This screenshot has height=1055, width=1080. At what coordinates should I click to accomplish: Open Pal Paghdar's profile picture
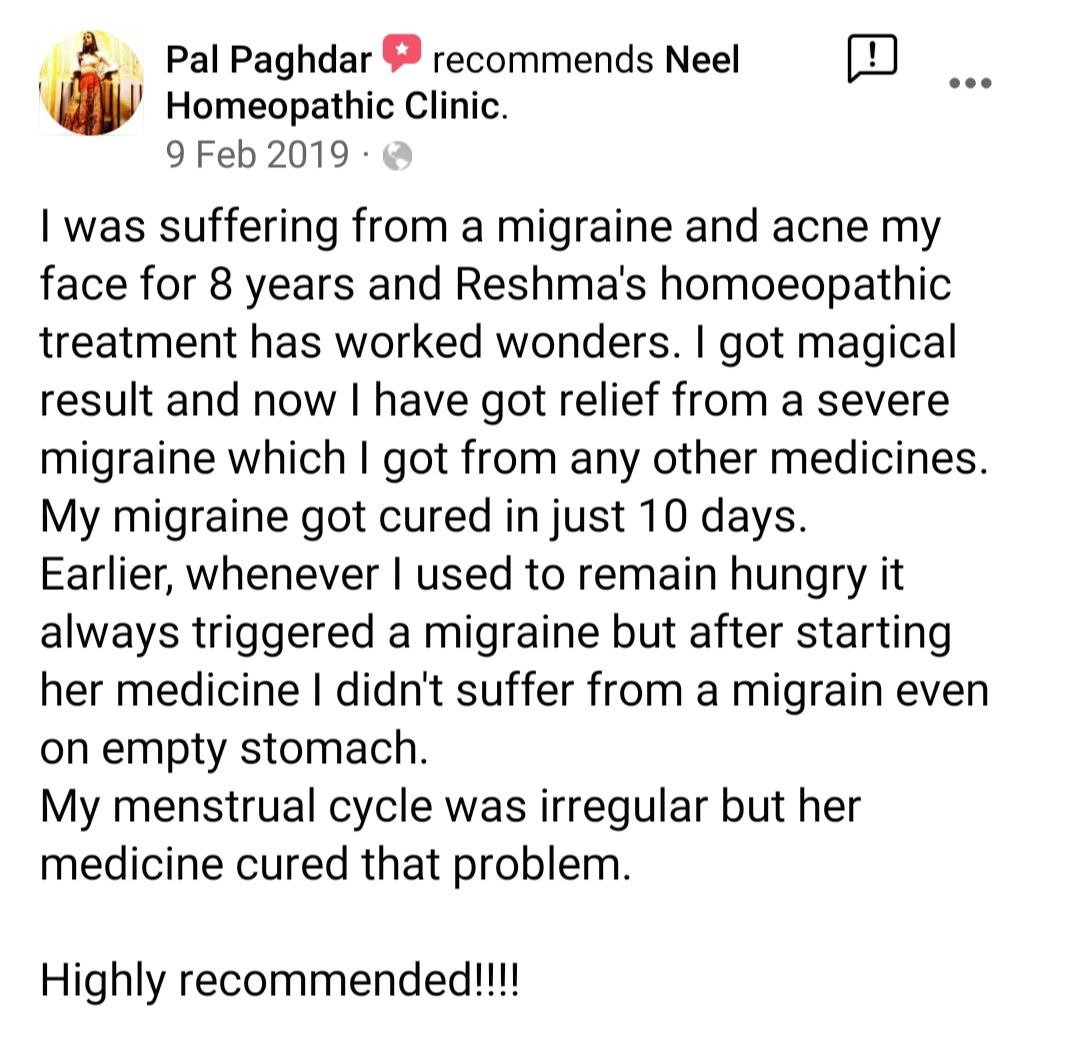(91, 84)
